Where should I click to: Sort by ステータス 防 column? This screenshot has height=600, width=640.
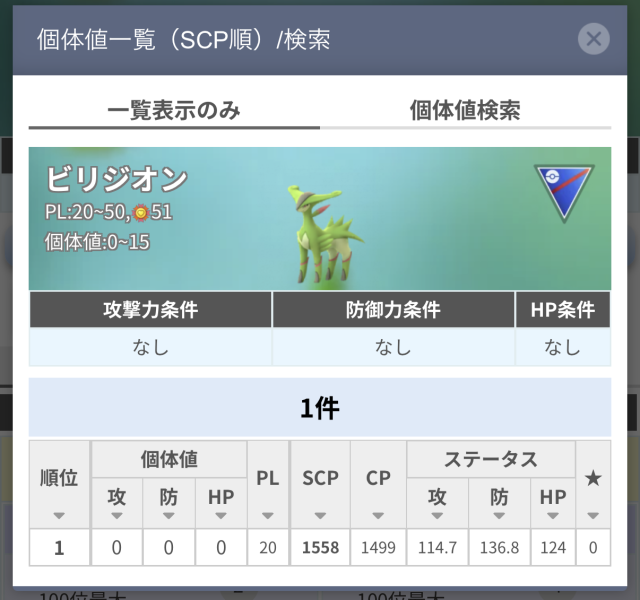pyautogui.click(x=499, y=504)
